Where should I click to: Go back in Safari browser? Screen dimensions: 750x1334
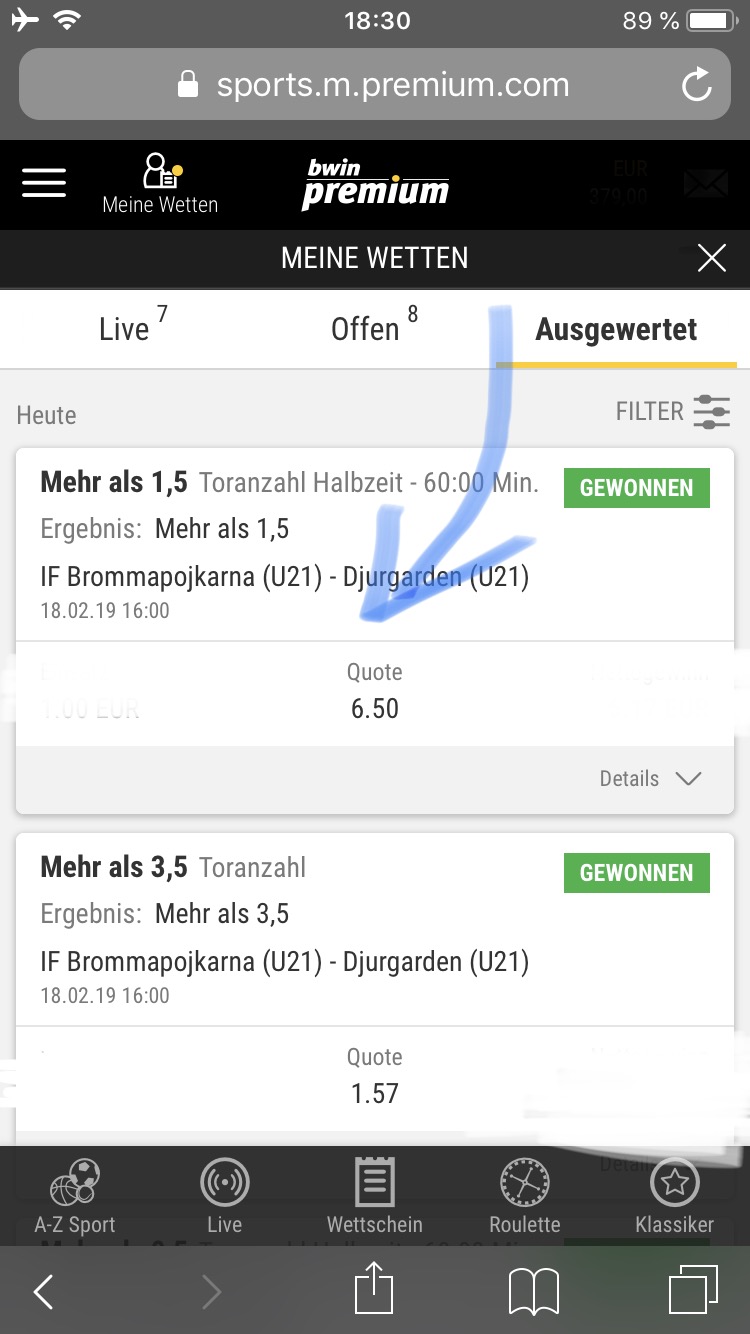[x=43, y=1292]
